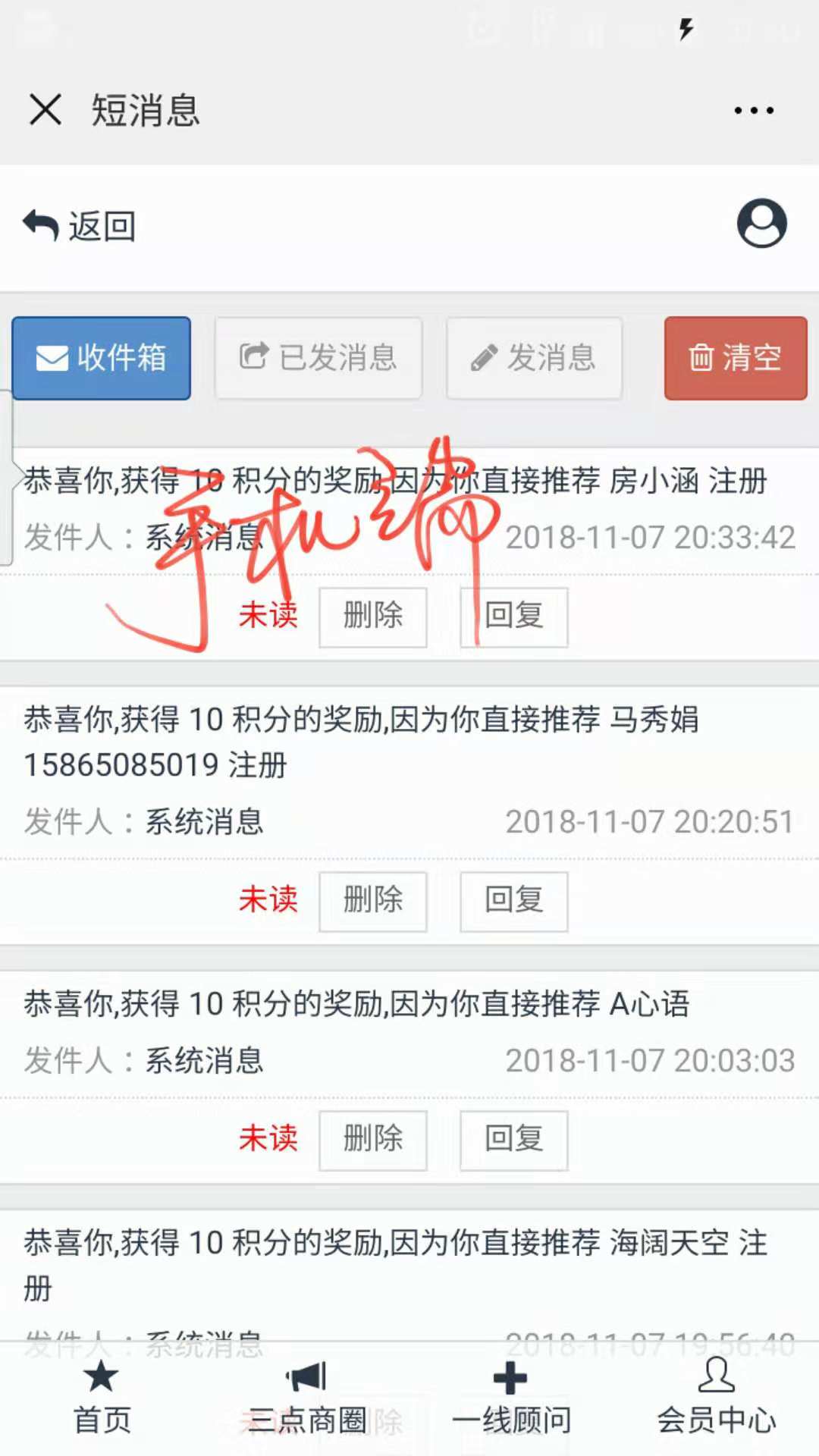Reply to the A心语 message
Image resolution: width=819 pixels, height=1456 pixels.
[x=513, y=1140]
